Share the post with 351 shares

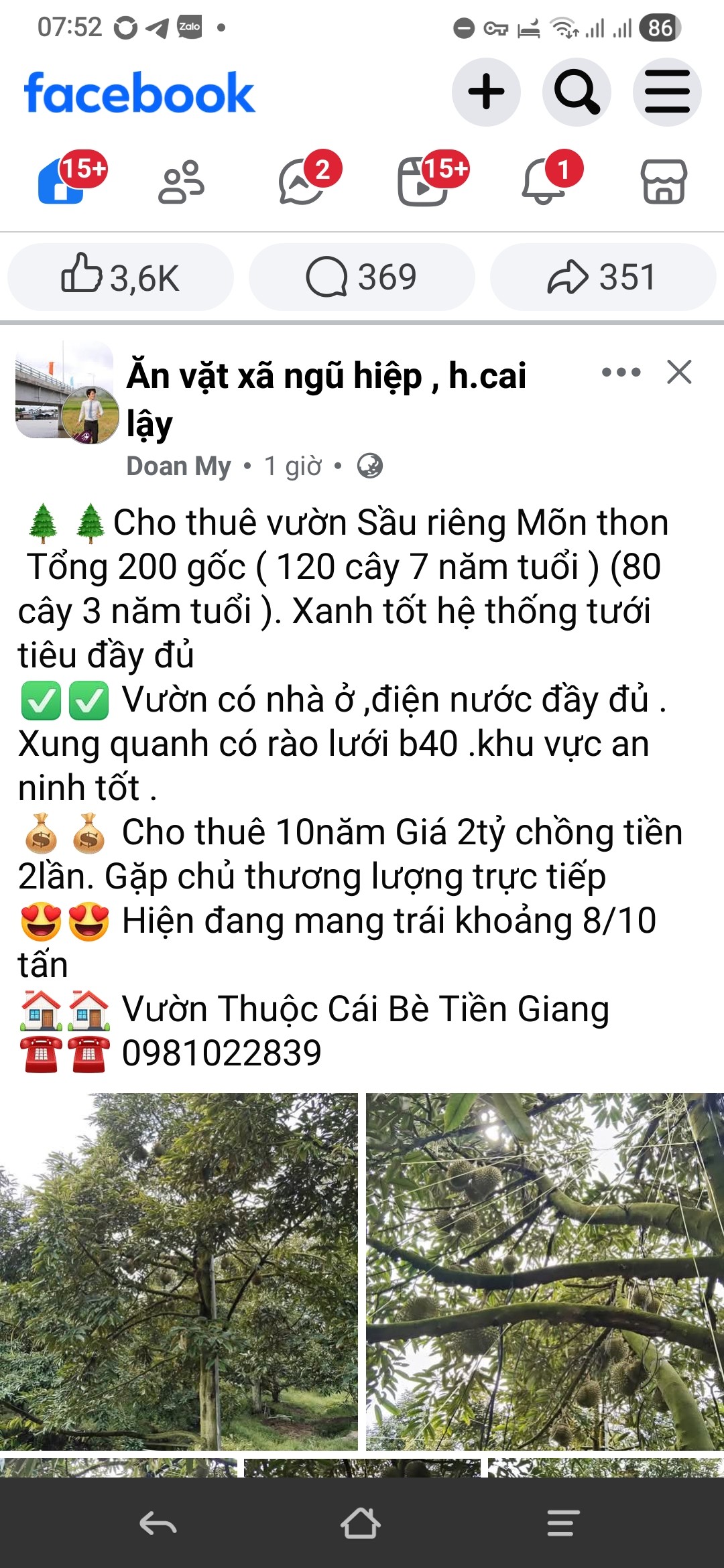pos(602,277)
